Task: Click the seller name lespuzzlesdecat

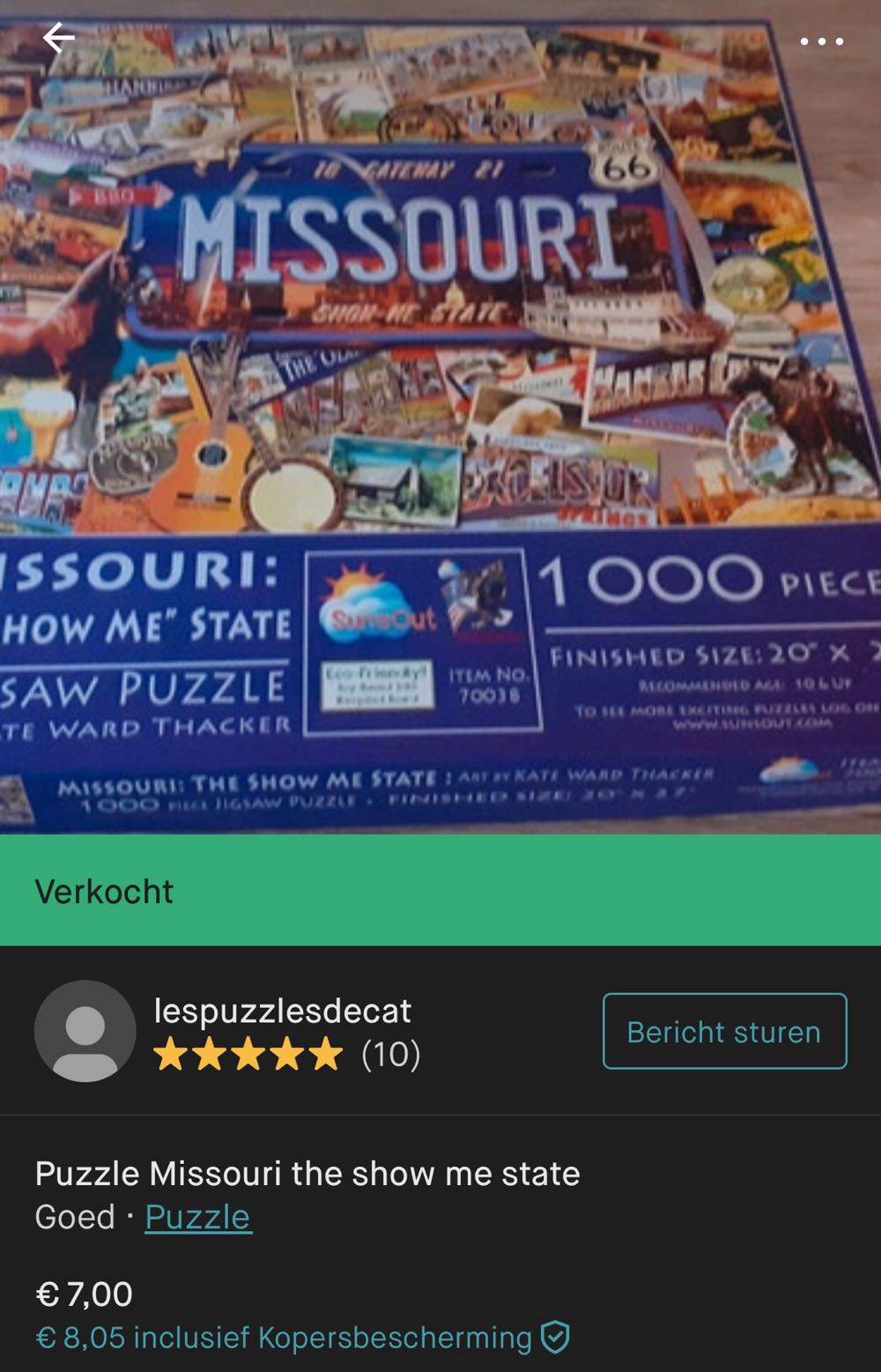Action: 282,1012
